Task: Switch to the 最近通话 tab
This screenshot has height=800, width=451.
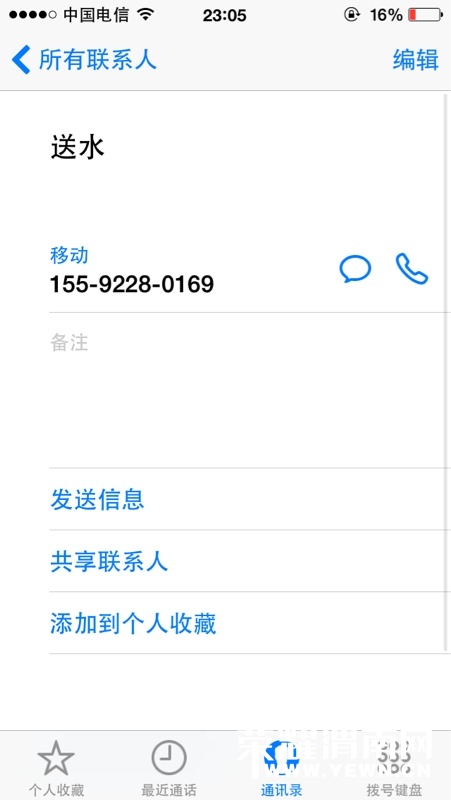Action: coord(169,767)
